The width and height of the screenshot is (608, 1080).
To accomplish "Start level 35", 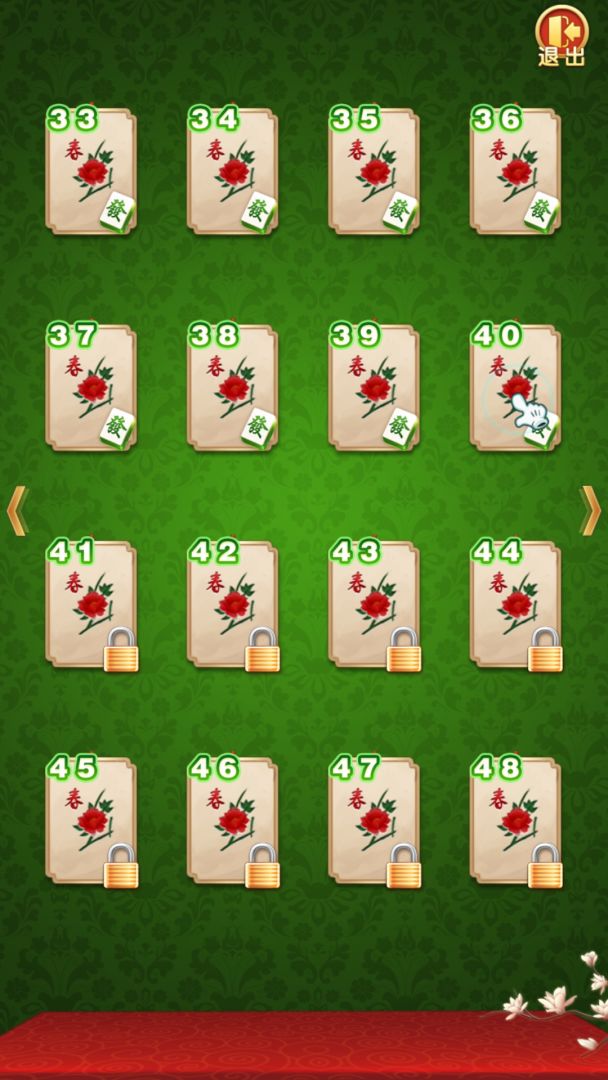I will [x=374, y=172].
